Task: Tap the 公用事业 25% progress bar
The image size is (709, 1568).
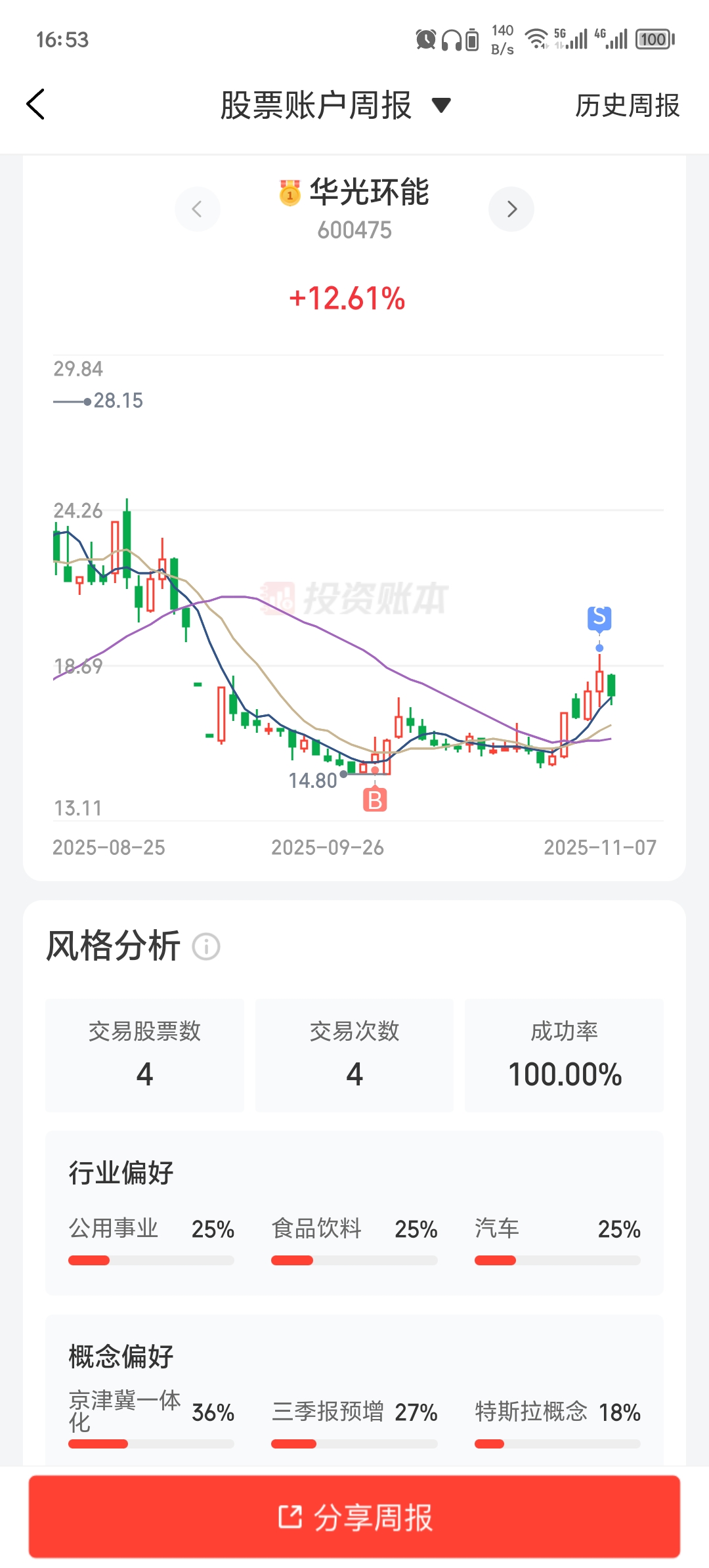Action: click(x=152, y=1259)
